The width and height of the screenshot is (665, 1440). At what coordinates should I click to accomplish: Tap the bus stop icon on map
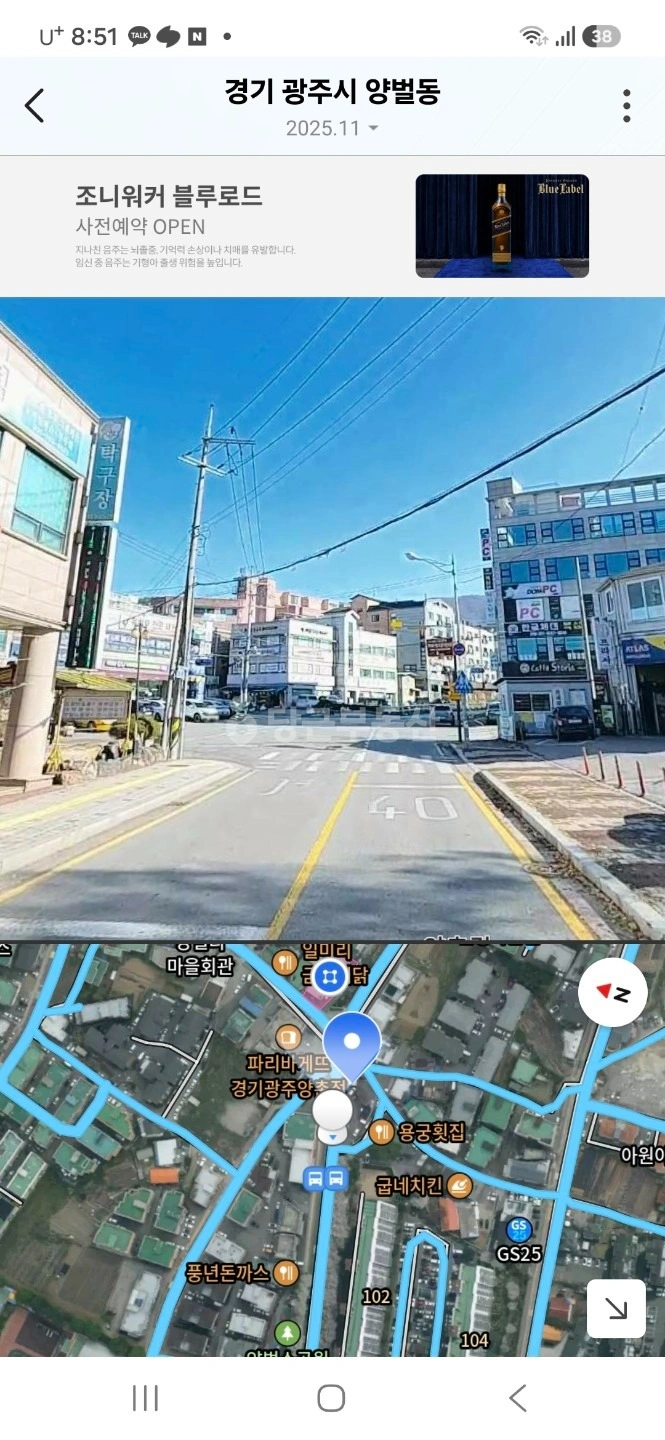click(325, 1178)
